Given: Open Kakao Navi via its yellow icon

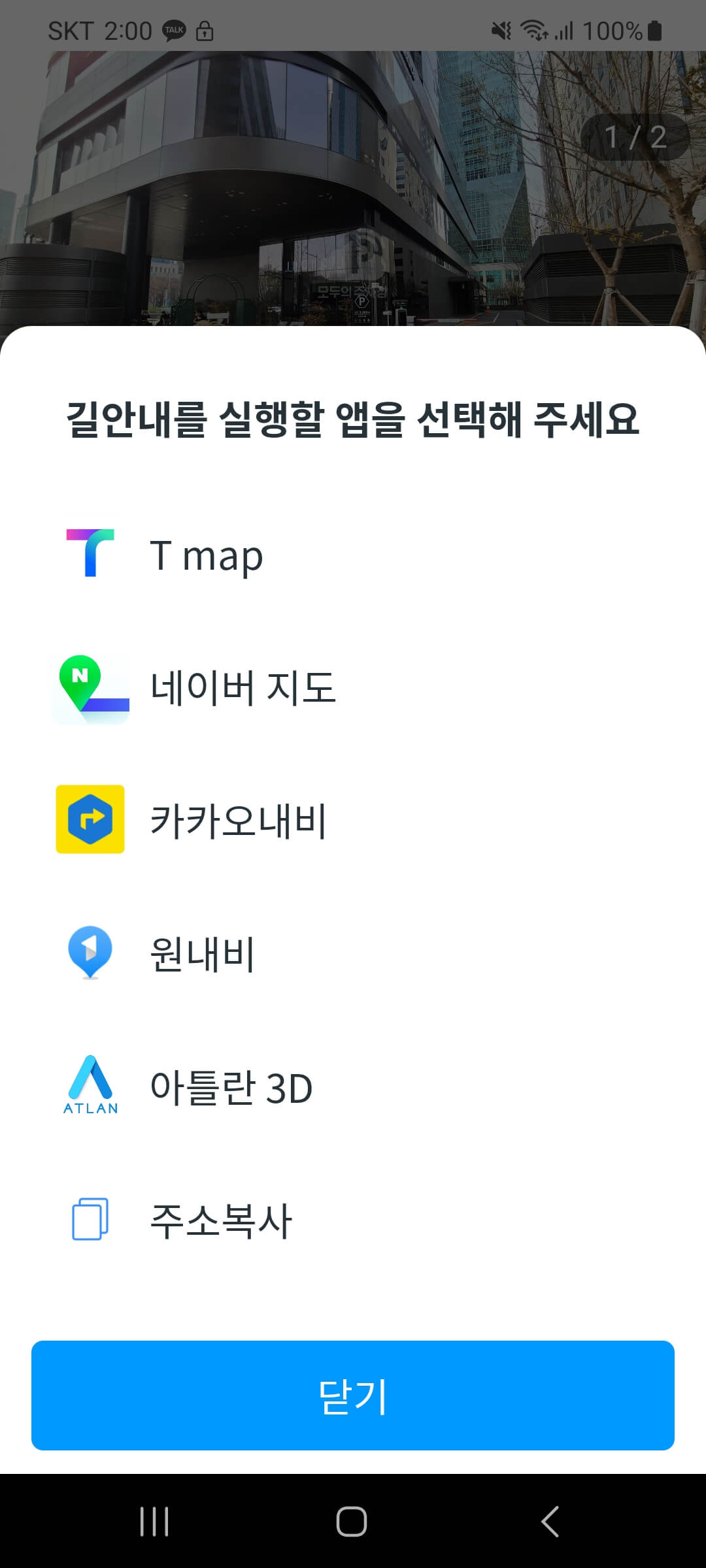Looking at the screenshot, I should 92,821.
